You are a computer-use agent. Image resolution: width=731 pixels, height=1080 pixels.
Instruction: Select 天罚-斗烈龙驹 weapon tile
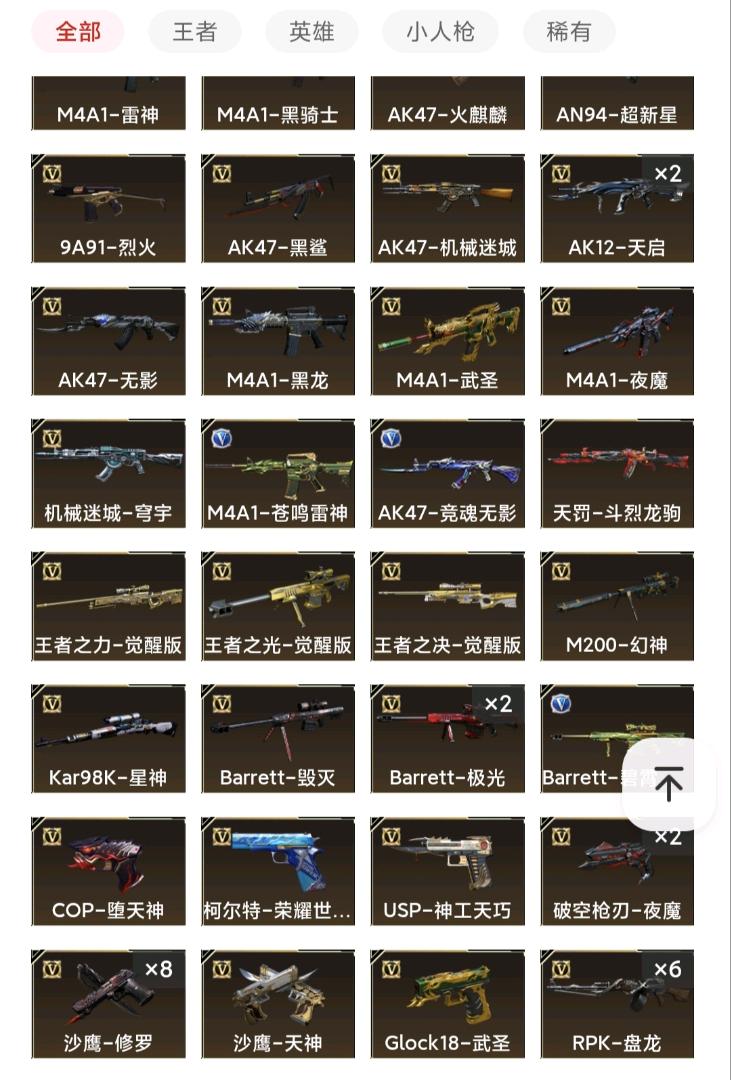[617, 474]
